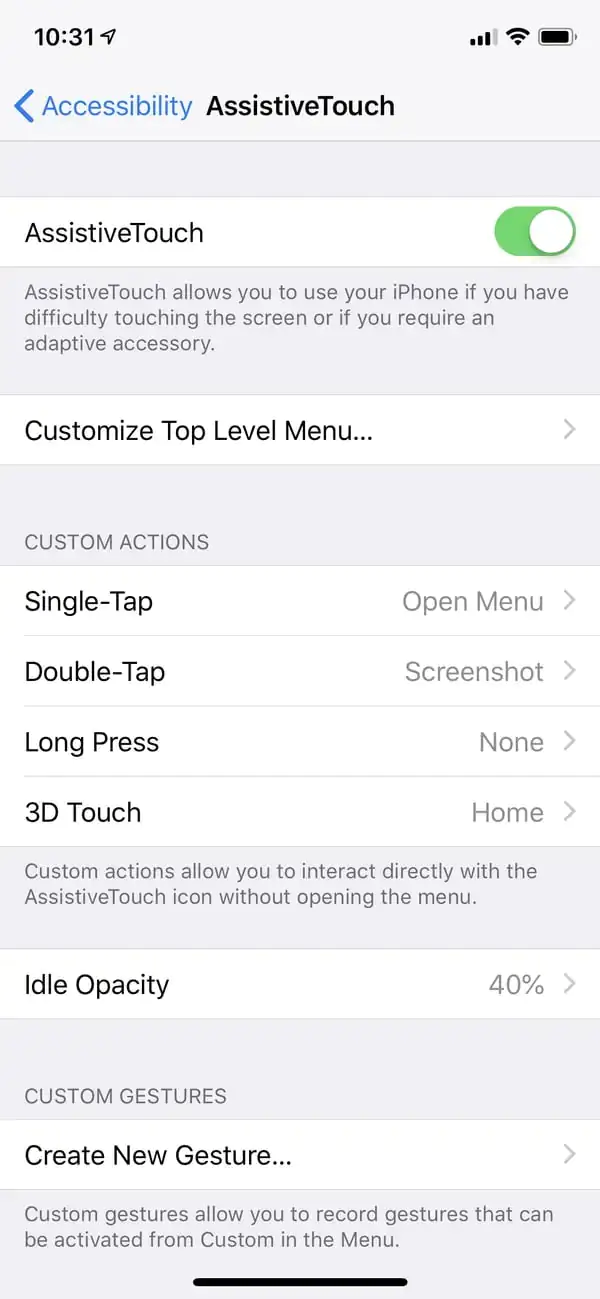Open Double-Tap action settings

(x=300, y=671)
